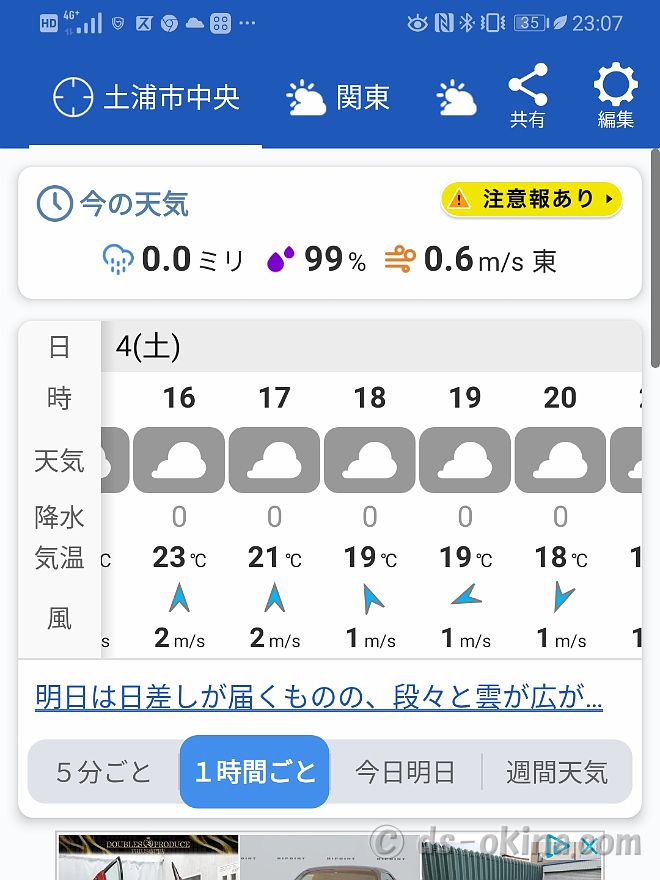
Task: Open the 関東 regional weather tab
Action: click(338, 98)
